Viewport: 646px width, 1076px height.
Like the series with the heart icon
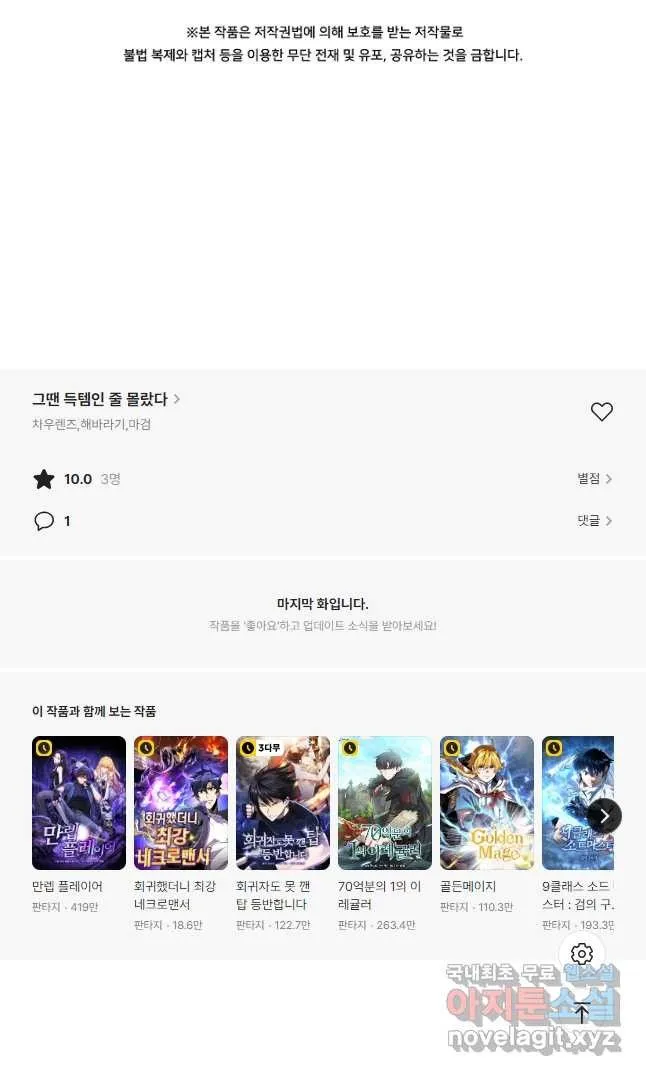[x=601, y=412]
